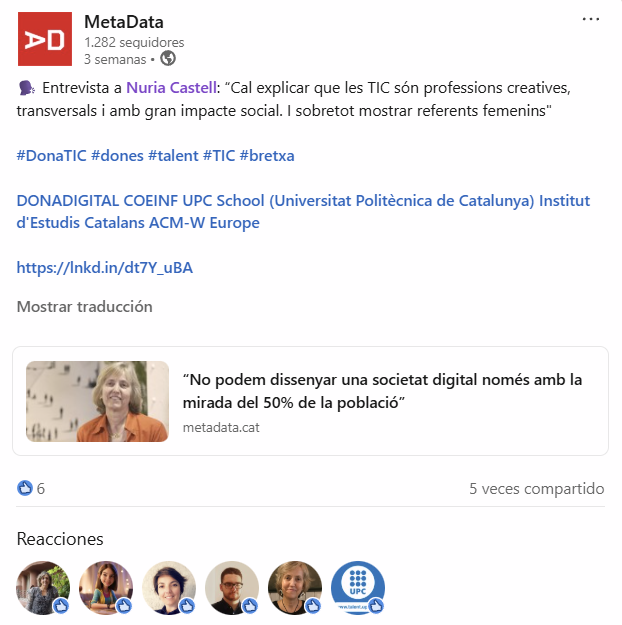The width and height of the screenshot is (622, 625).
Task: Open the lnkd.in/dt7Y_uBA link
Action: point(104,267)
